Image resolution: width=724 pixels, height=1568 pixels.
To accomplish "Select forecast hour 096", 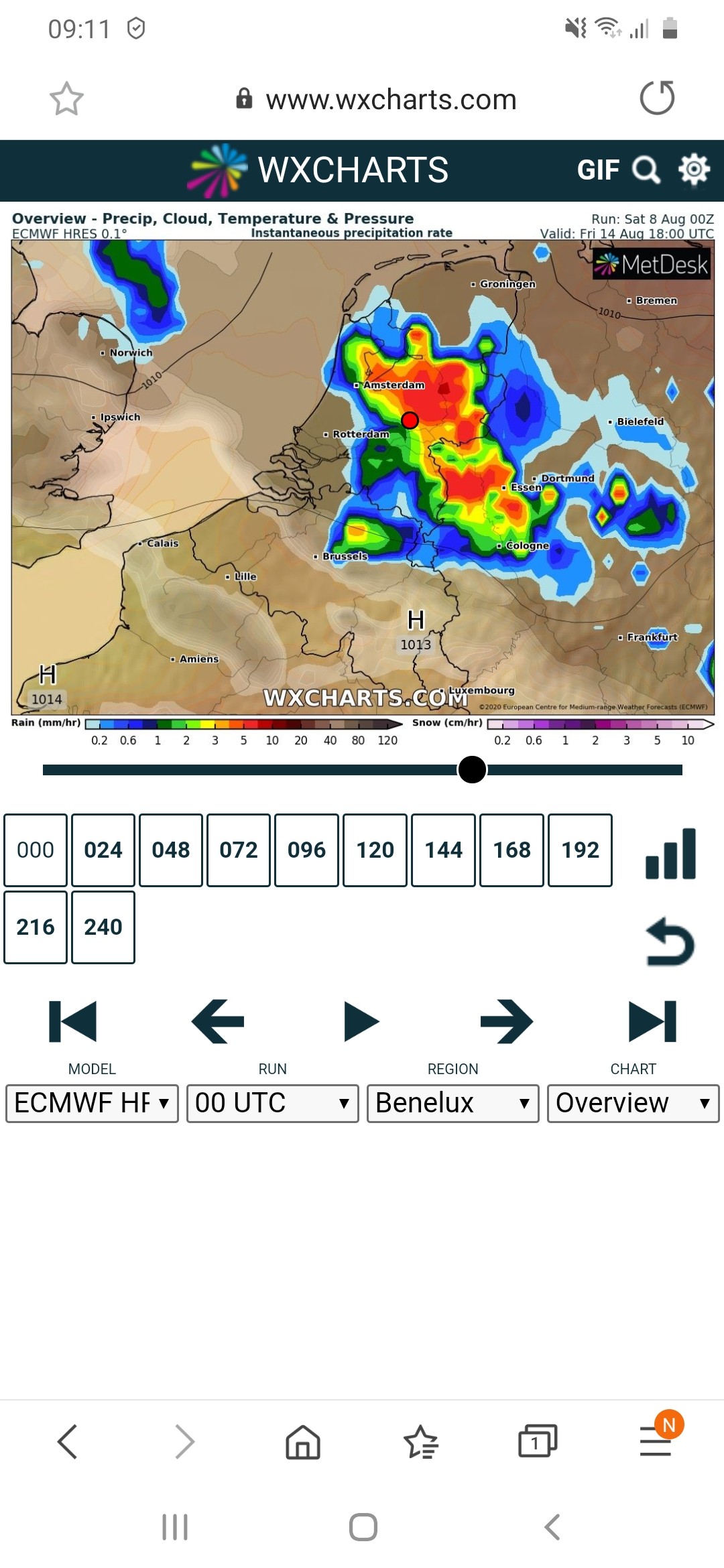I will [306, 850].
